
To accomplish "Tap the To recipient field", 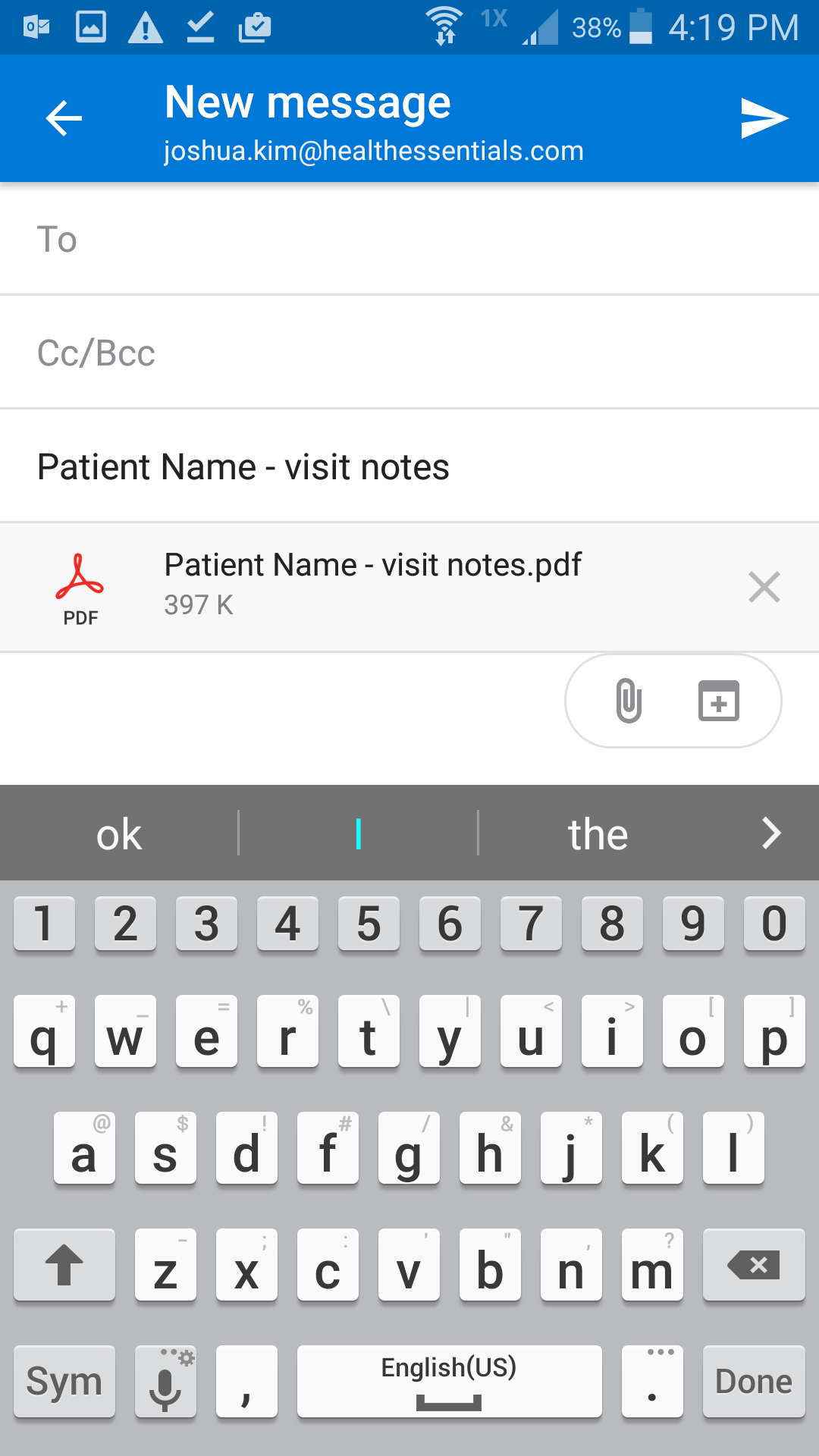I will [409, 239].
